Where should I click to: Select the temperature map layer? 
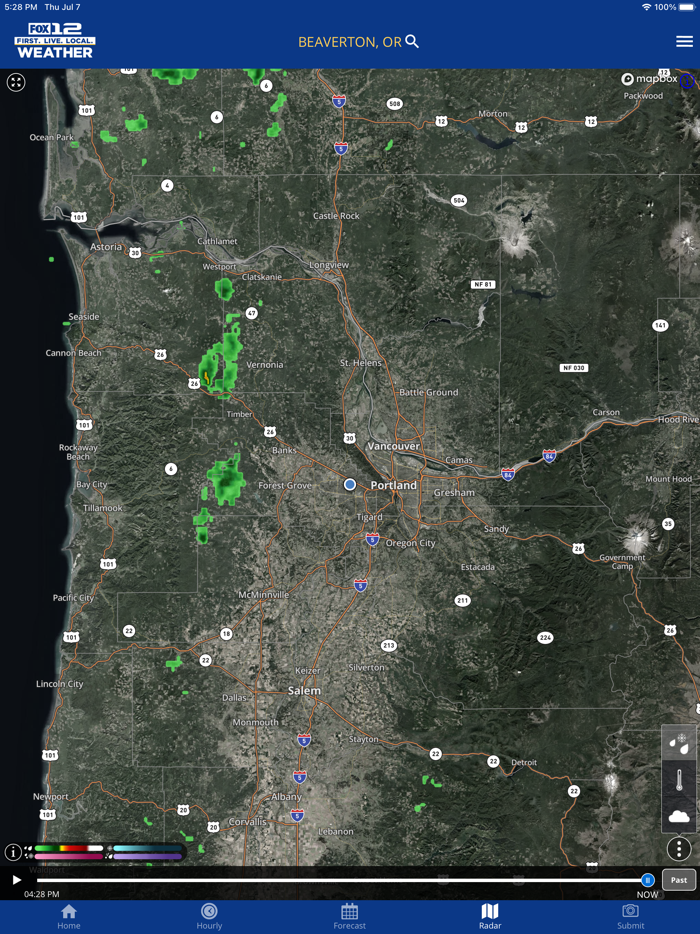[x=679, y=780]
